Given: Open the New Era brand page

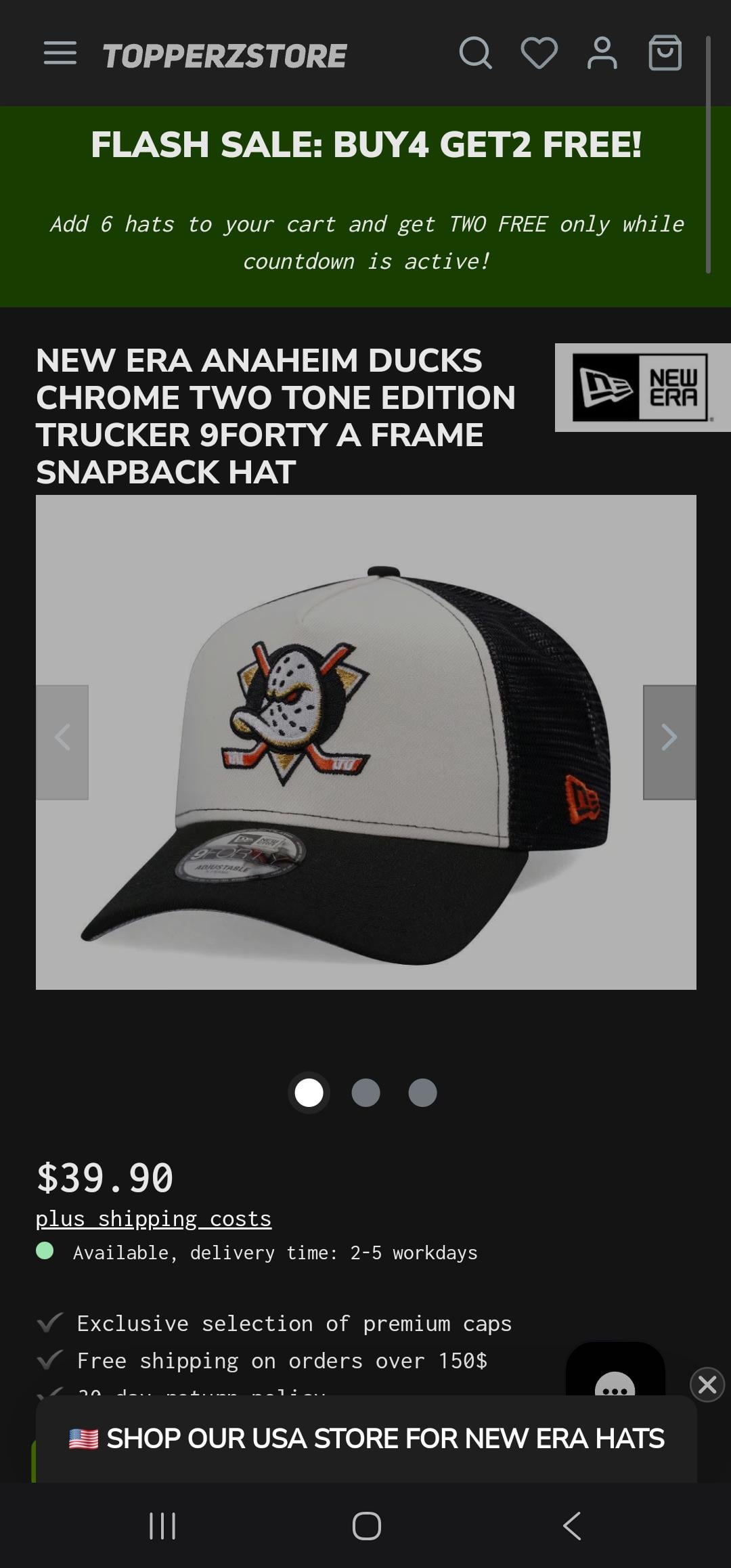Looking at the screenshot, I should (641, 387).
